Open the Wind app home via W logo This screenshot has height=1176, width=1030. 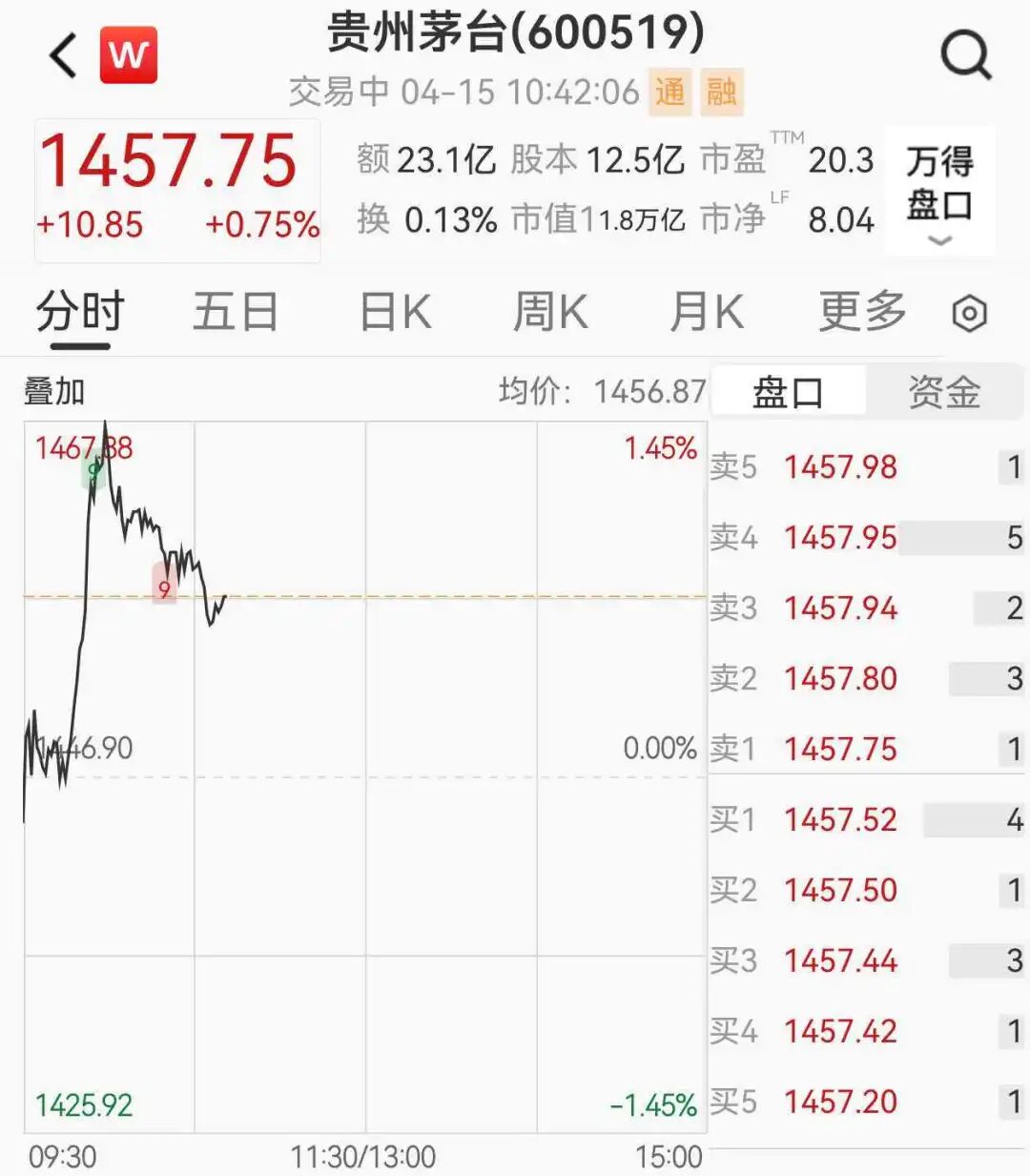[x=128, y=54]
